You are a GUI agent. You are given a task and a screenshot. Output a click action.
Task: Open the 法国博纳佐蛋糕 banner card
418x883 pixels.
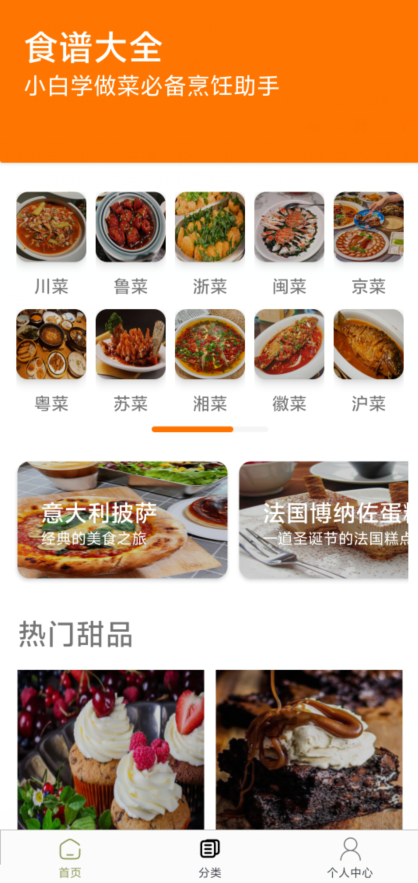(324, 520)
